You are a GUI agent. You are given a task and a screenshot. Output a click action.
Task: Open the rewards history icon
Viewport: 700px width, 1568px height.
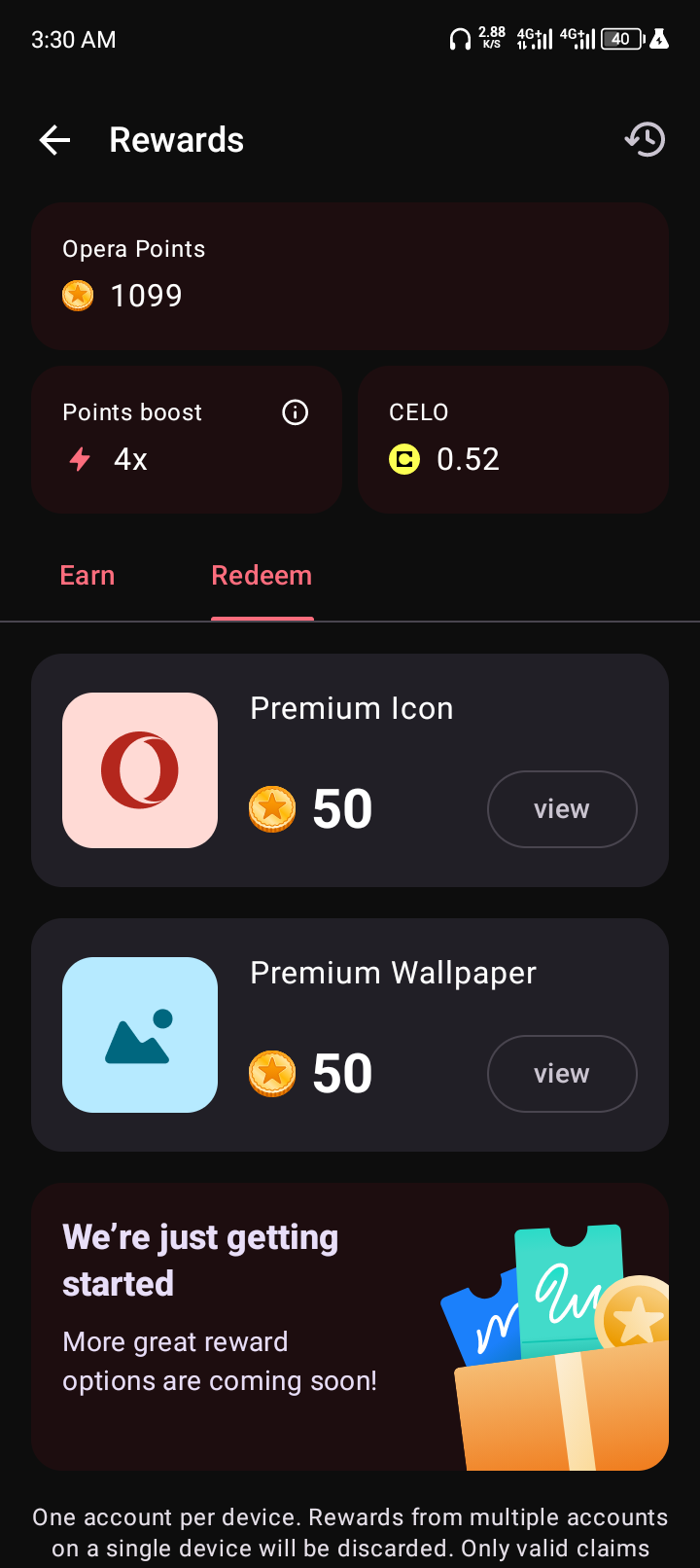[x=645, y=140]
